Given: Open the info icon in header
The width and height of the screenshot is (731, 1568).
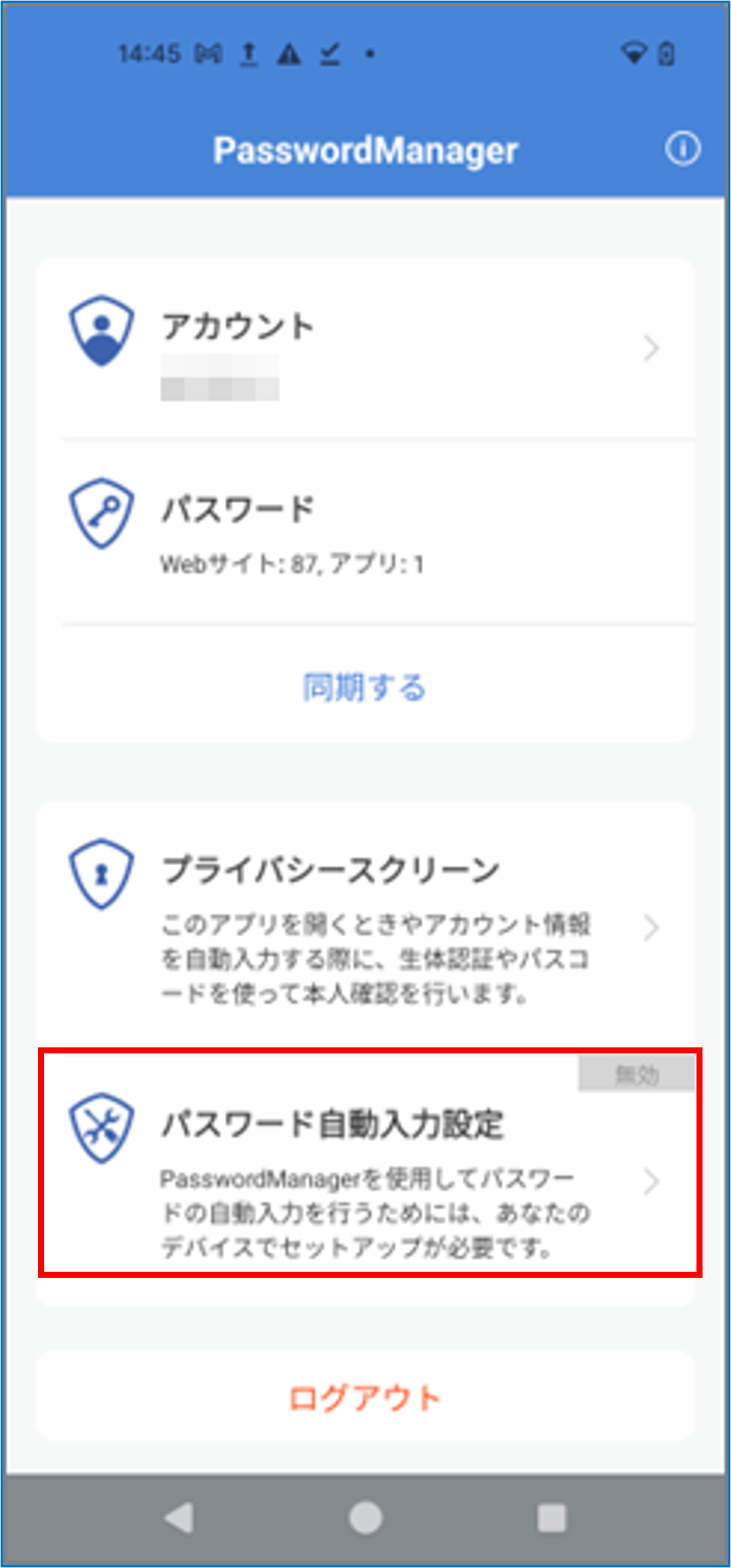Looking at the screenshot, I should [x=682, y=149].
